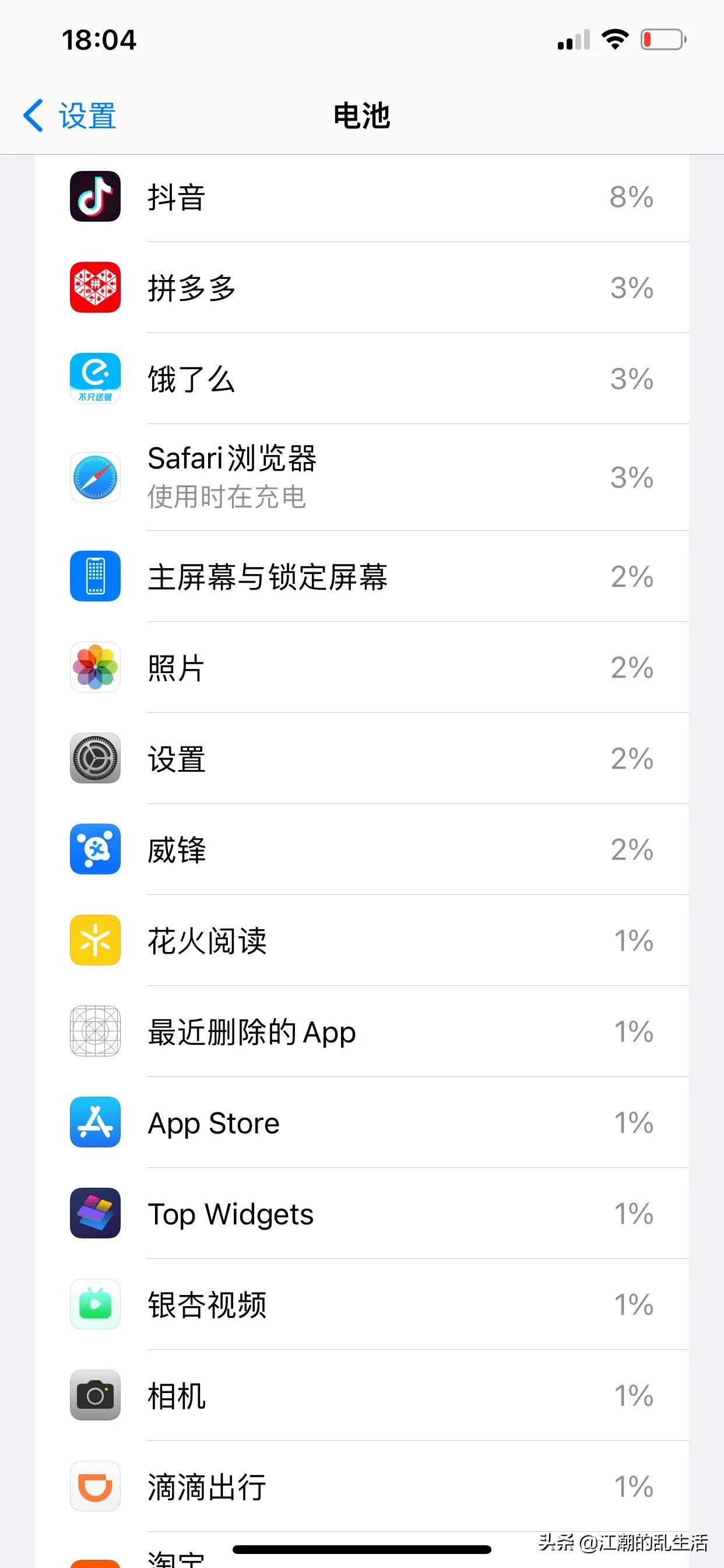The height and width of the screenshot is (1568, 724).
Task: Tap the App Store icon
Action: (95, 1122)
